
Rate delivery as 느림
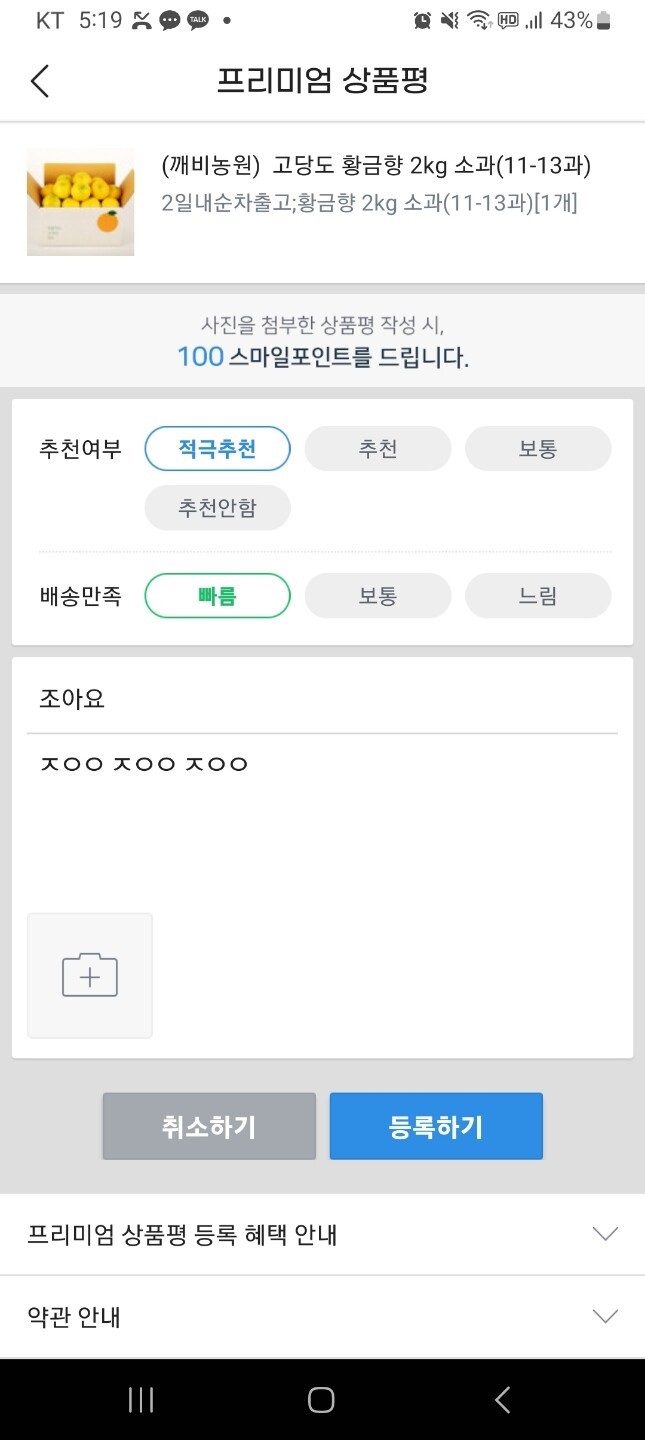tap(538, 596)
